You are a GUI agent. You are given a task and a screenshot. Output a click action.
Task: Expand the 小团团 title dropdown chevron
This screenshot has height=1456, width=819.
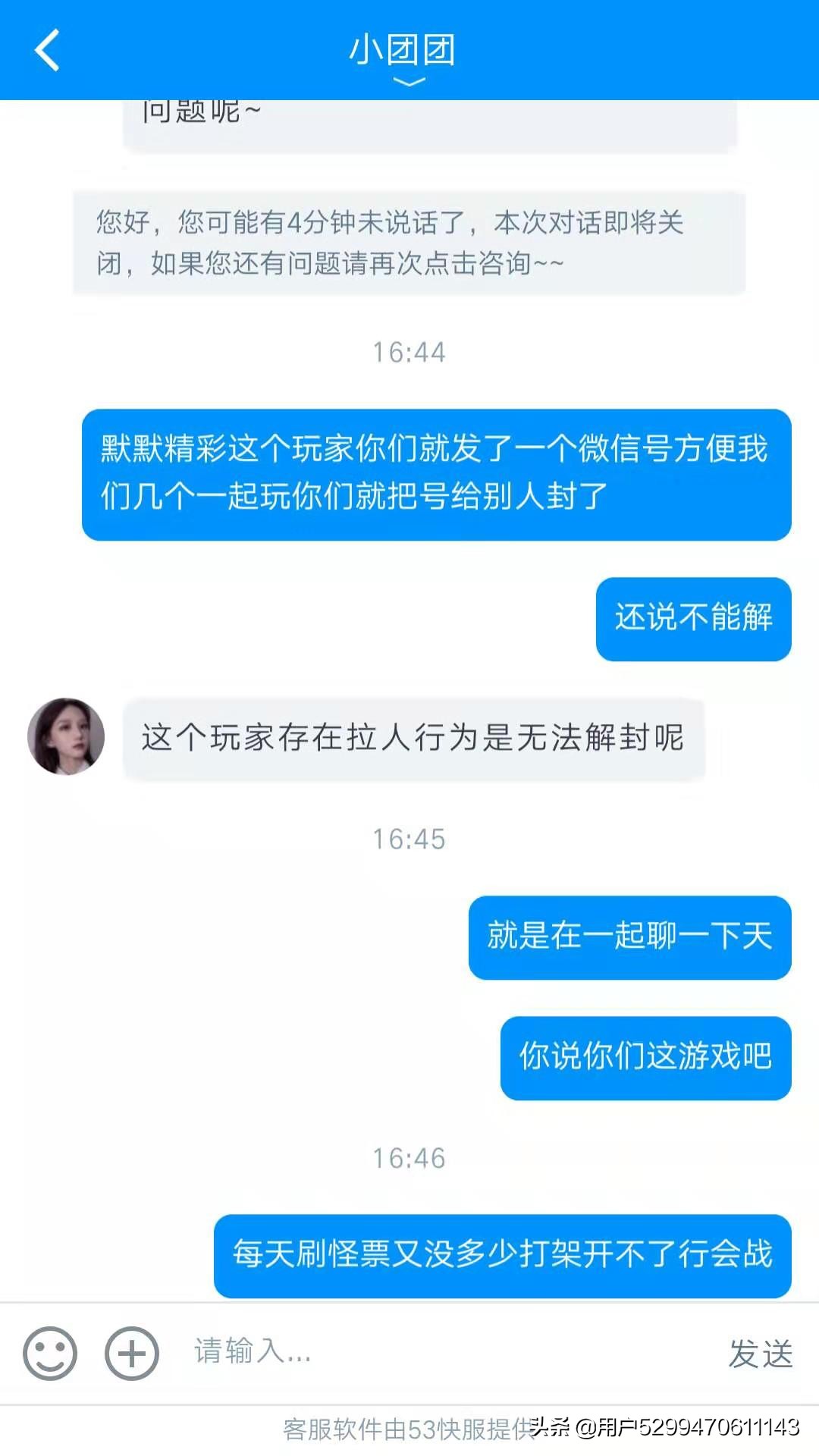(x=409, y=82)
